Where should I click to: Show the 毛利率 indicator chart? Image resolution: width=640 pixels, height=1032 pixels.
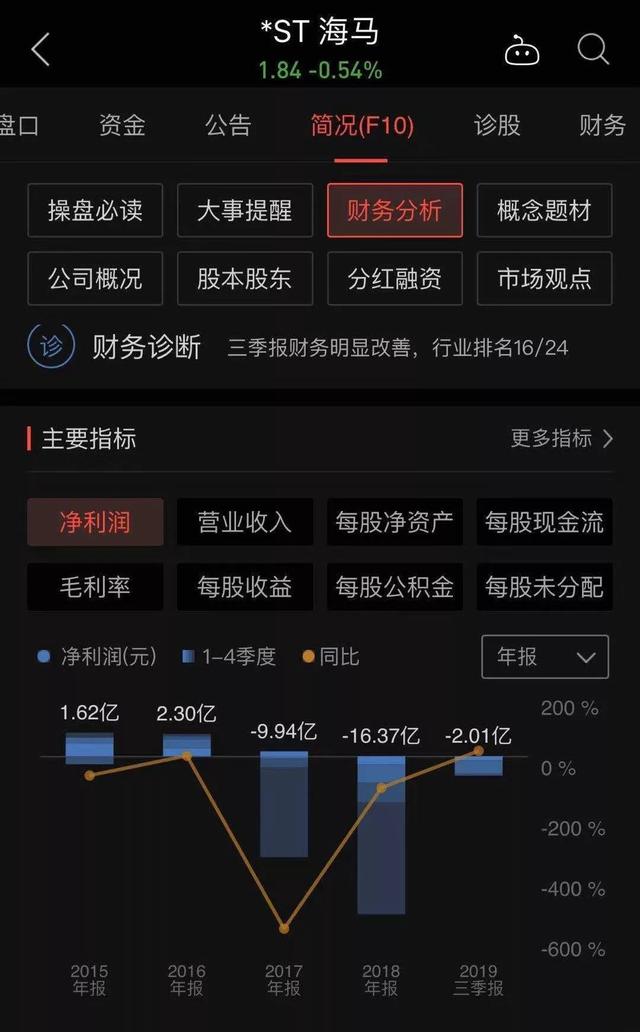(95, 586)
